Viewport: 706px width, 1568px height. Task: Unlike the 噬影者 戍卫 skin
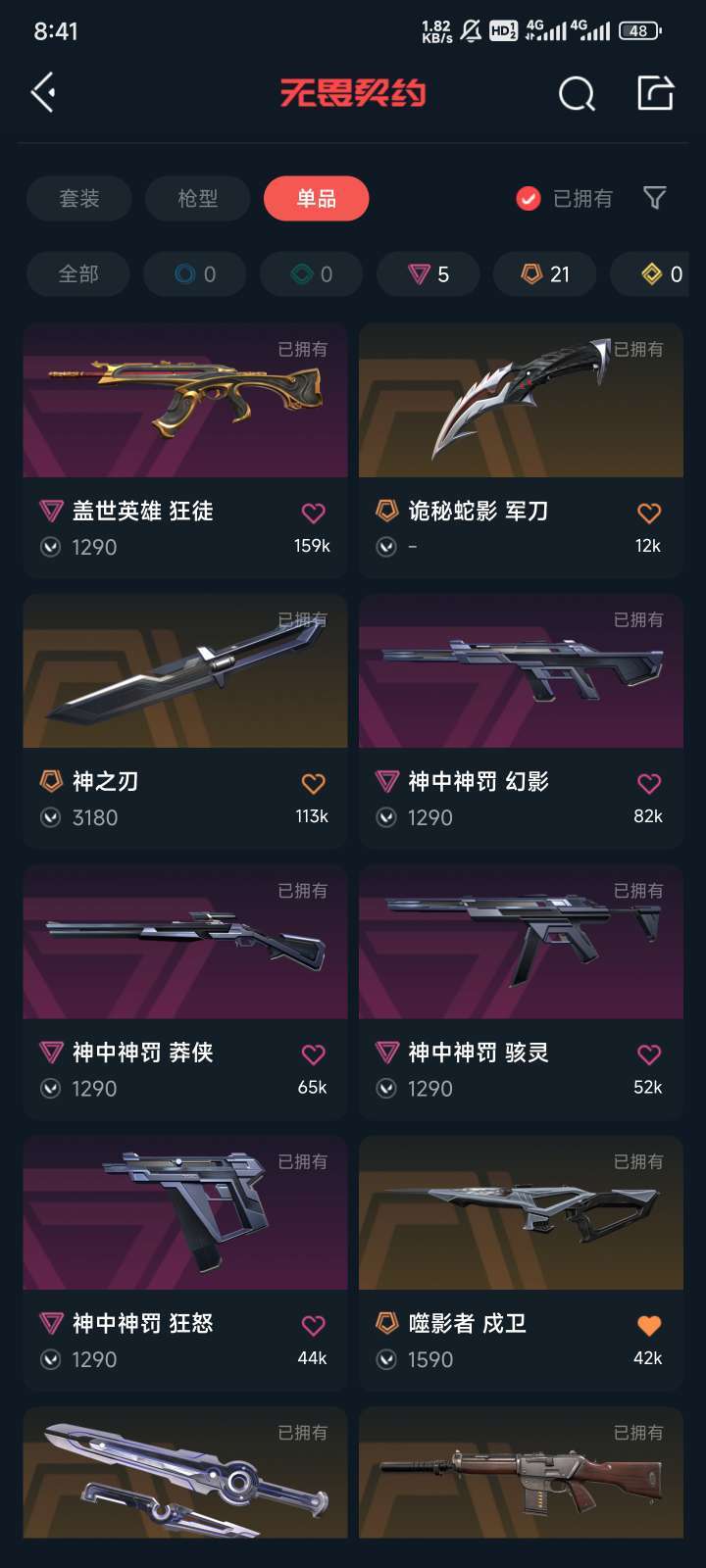point(649,1325)
